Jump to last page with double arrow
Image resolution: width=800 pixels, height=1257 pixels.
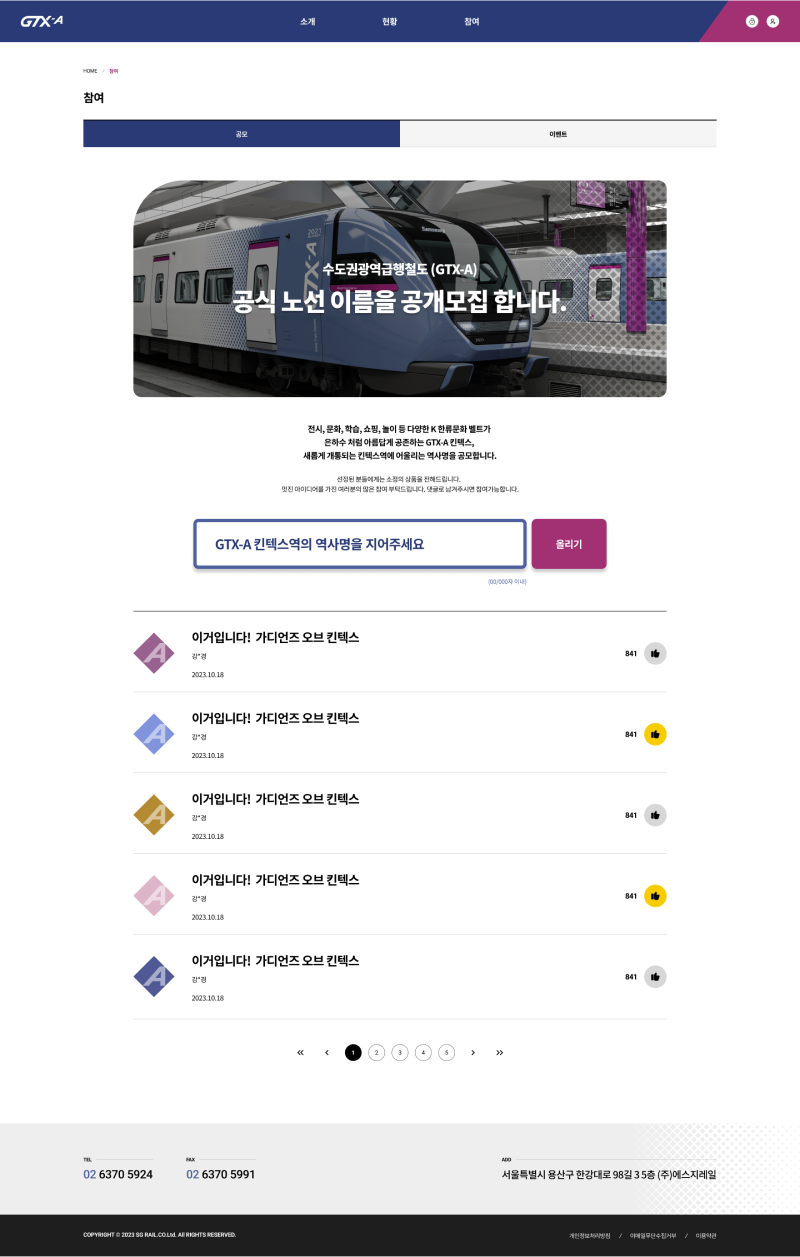(500, 1052)
